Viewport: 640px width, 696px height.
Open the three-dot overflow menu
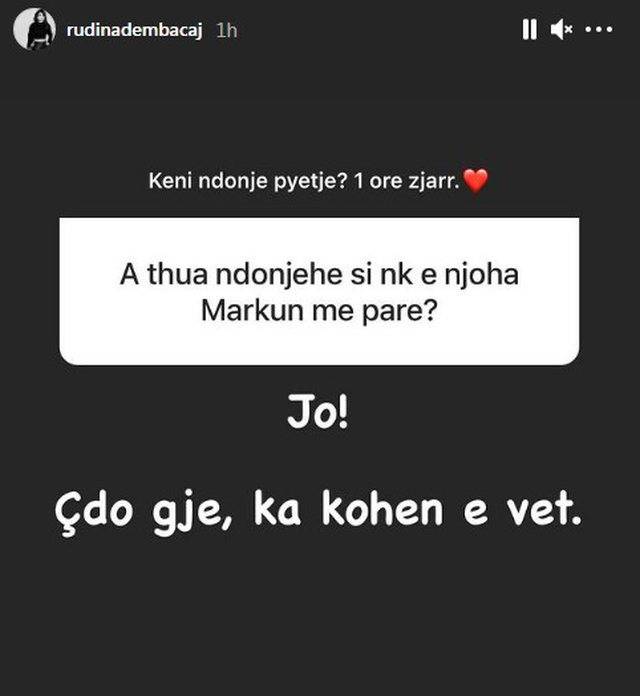click(x=598, y=30)
